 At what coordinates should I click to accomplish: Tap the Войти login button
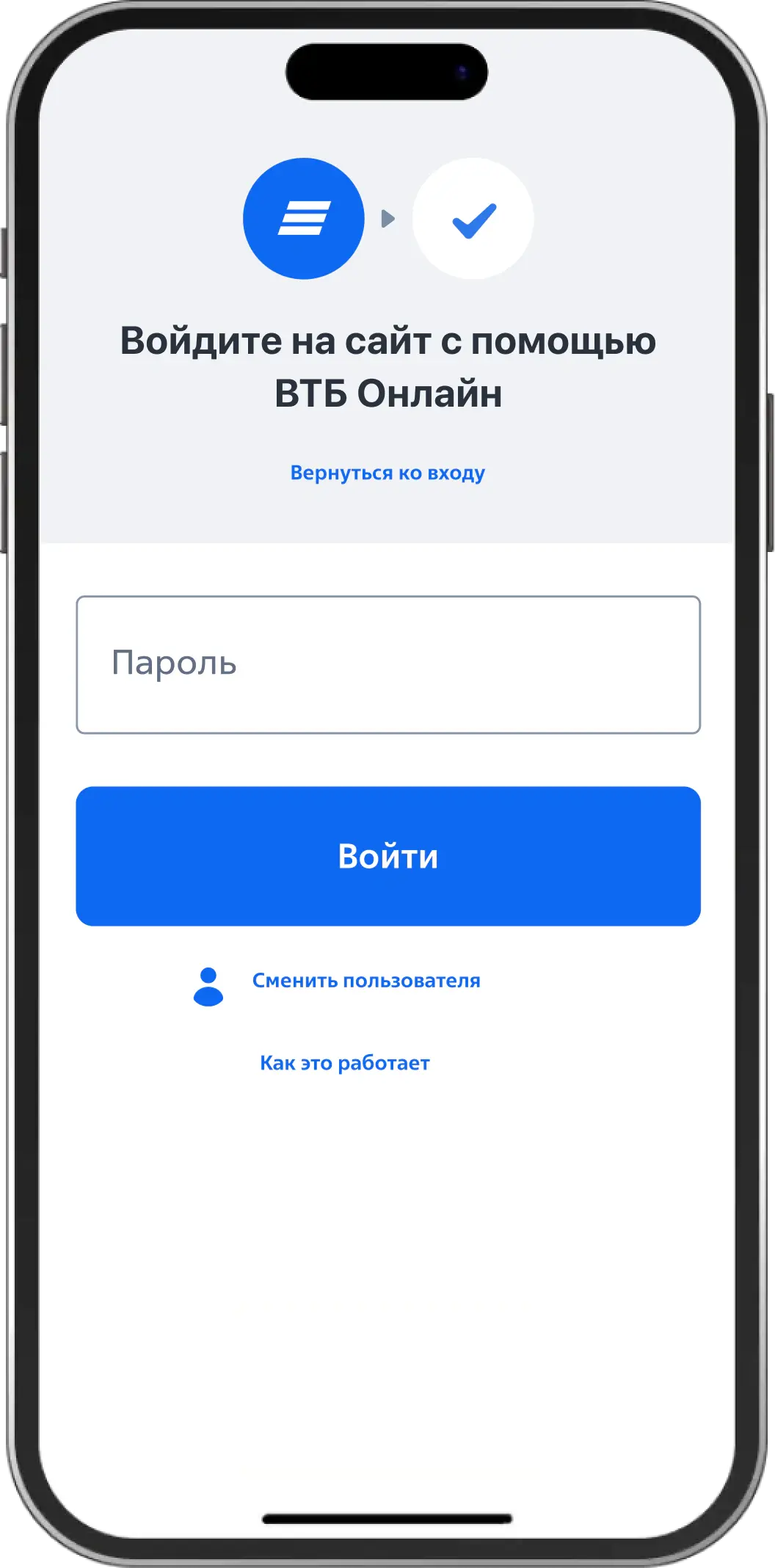[x=387, y=856]
